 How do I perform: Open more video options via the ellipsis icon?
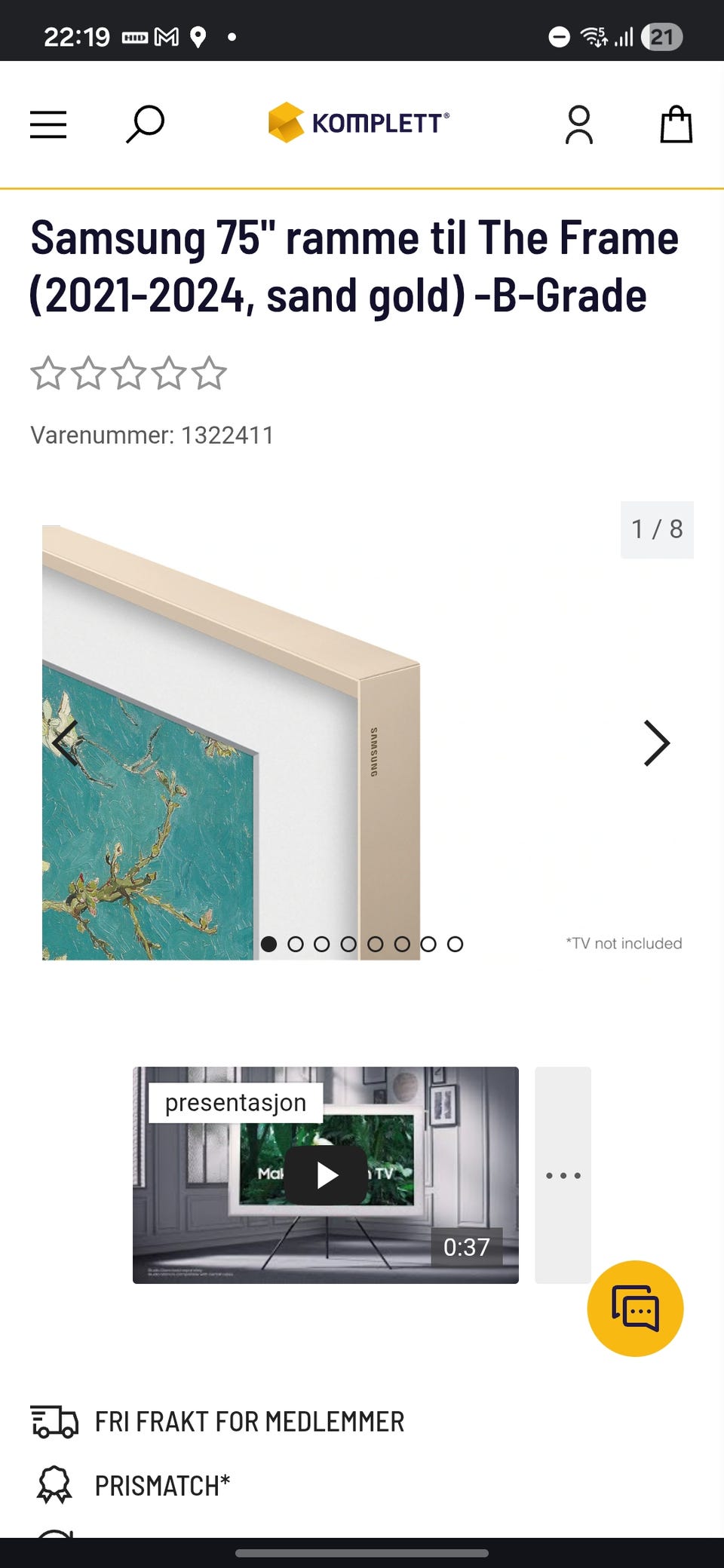click(563, 1174)
